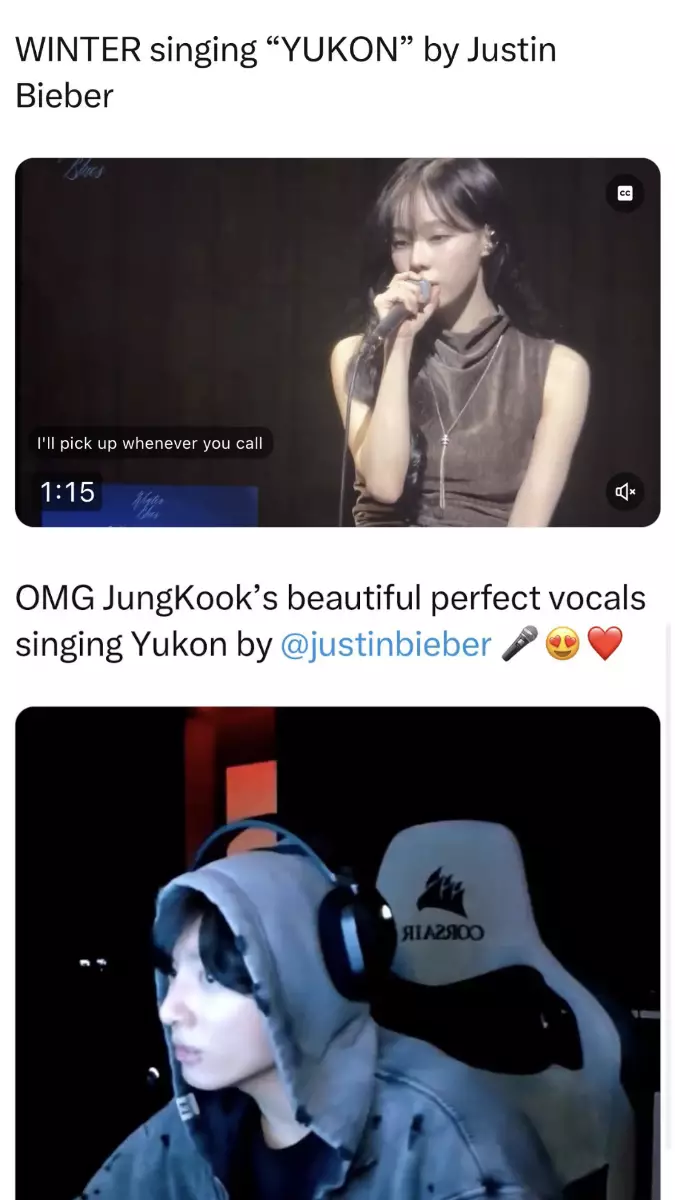
Task: Unmute the WINTER singing video
Action: coord(625,491)
